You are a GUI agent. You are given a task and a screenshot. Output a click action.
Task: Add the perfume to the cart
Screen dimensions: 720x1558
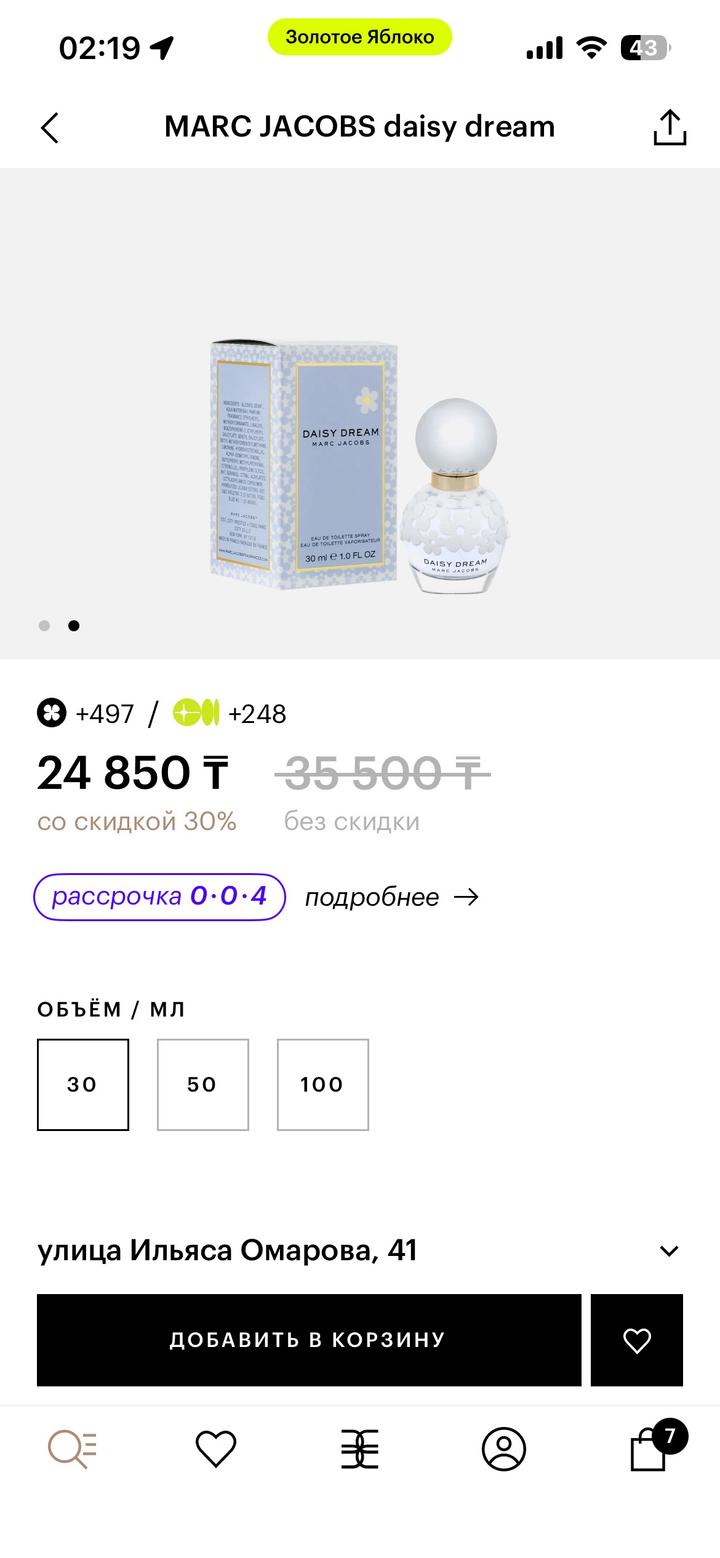(x=309, y=1340)
